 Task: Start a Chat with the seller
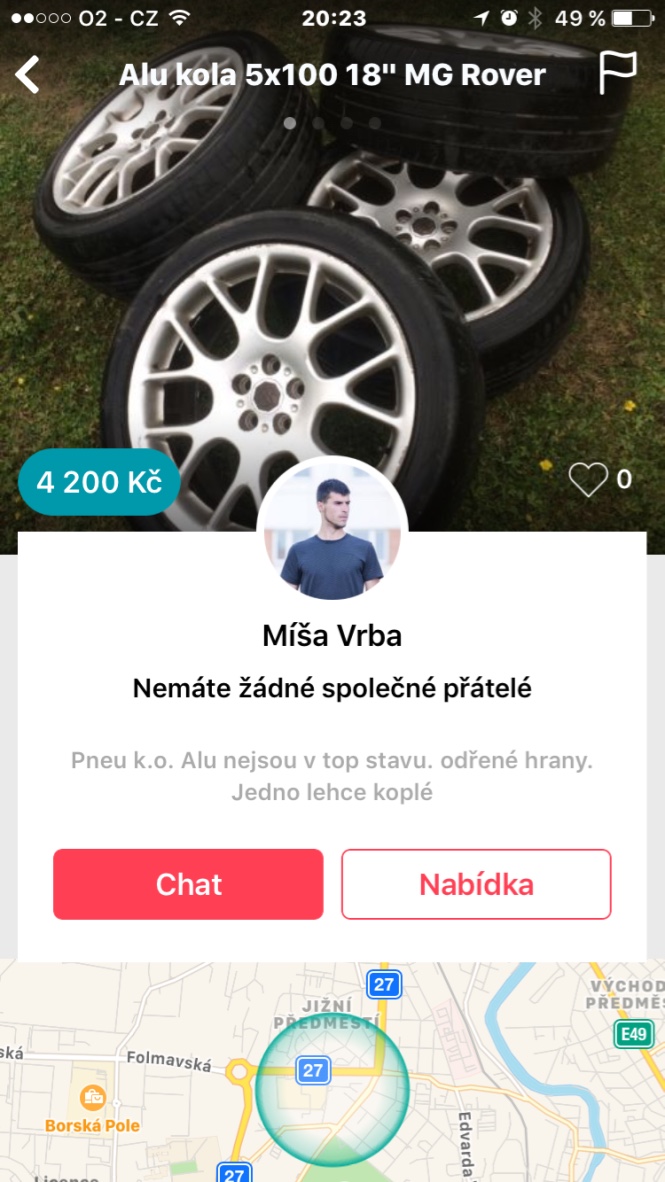point(188,884)
